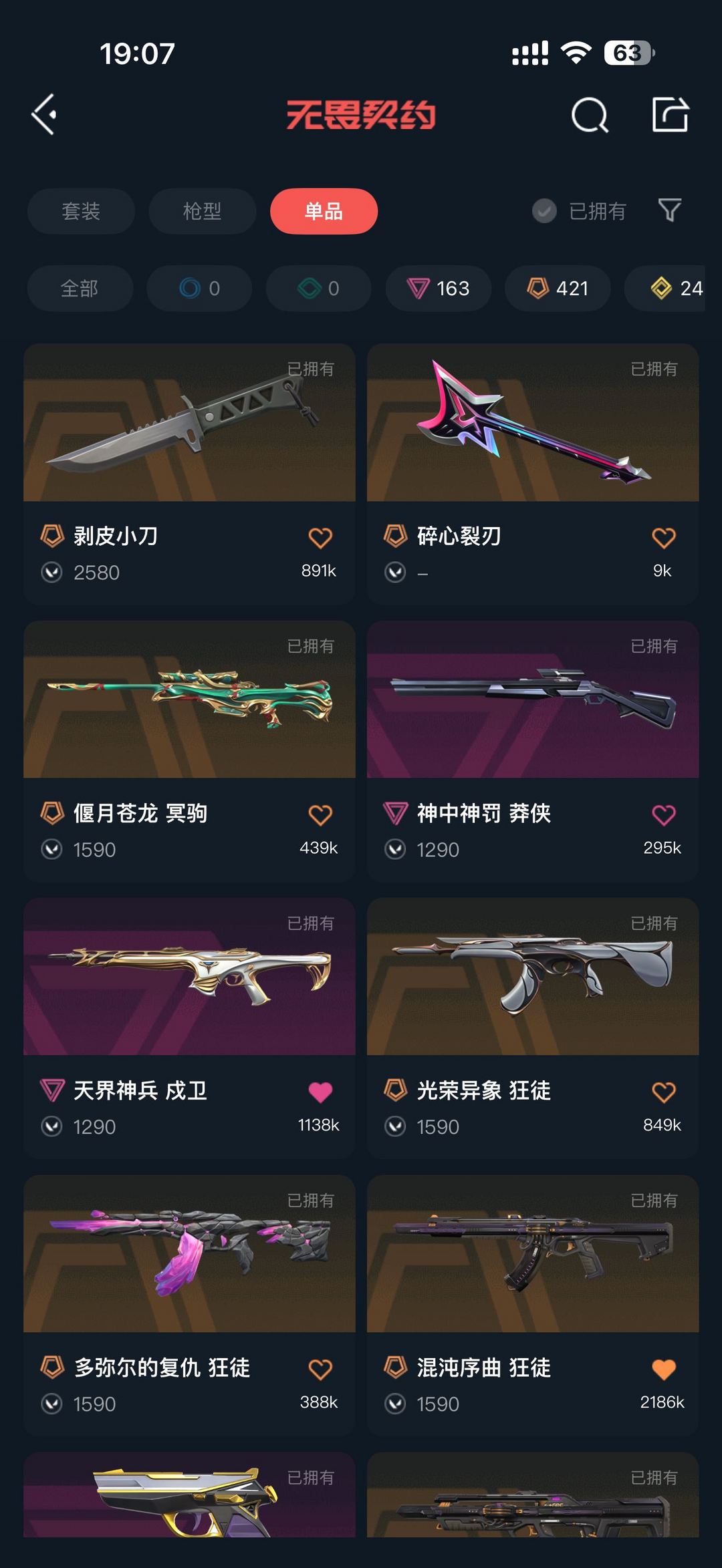Viewport: 722px width, 1568px height.
Task: Switch to the 枪型 tab
Action: [201, 211]
